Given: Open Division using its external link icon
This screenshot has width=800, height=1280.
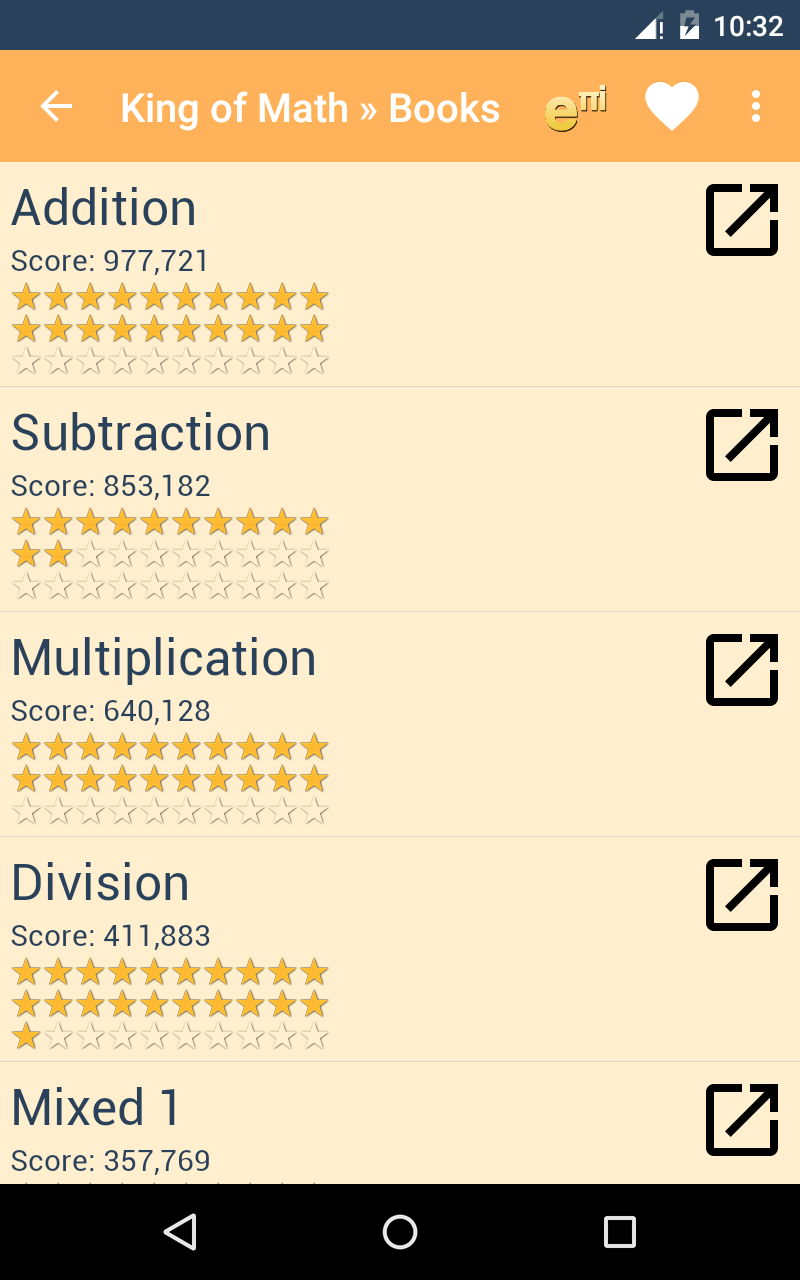Looking at the screenshot, I should click(741, 895).
